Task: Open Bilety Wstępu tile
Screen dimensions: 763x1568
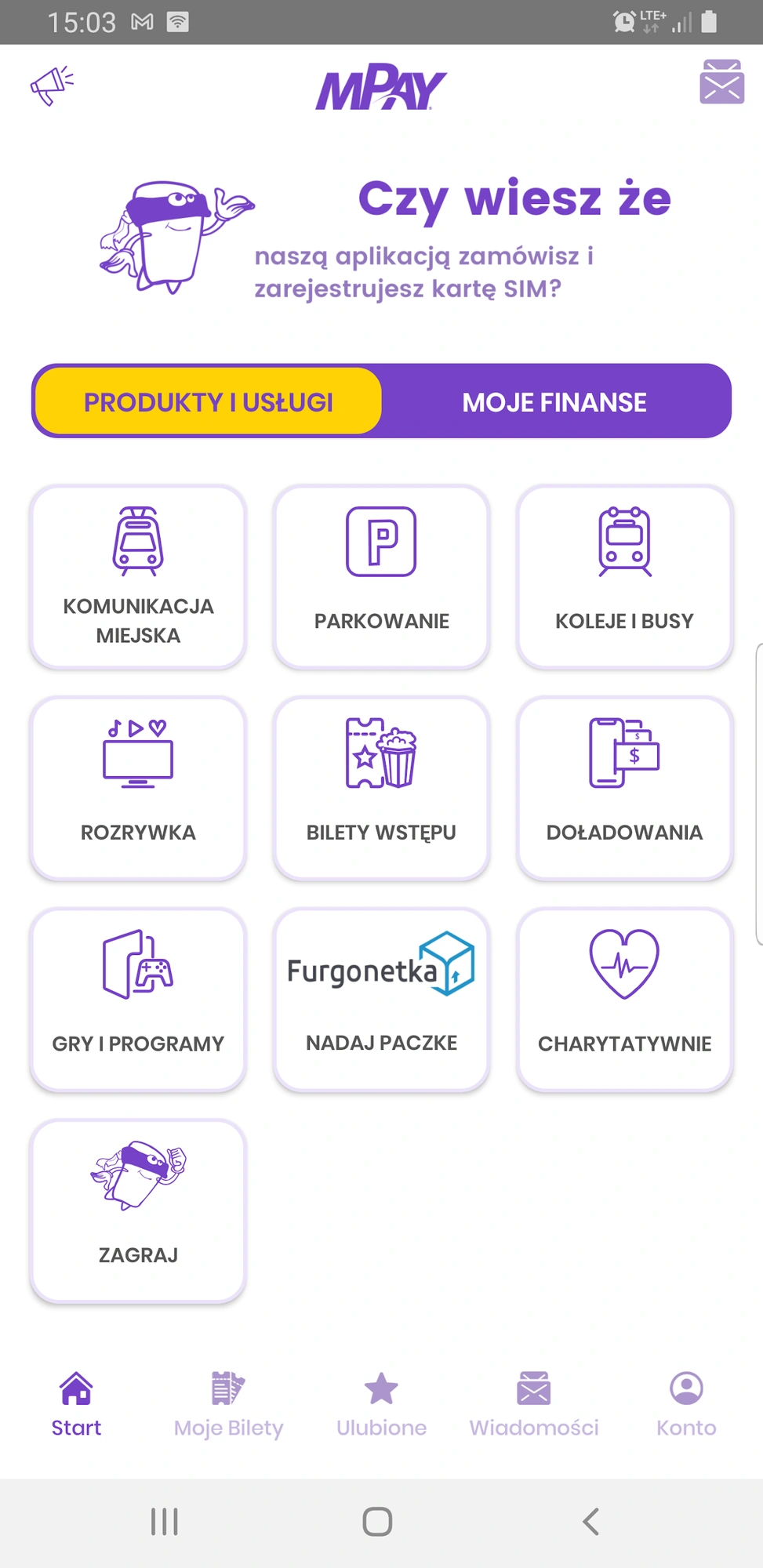Action: pyautogui.click(x=381, y=789)
